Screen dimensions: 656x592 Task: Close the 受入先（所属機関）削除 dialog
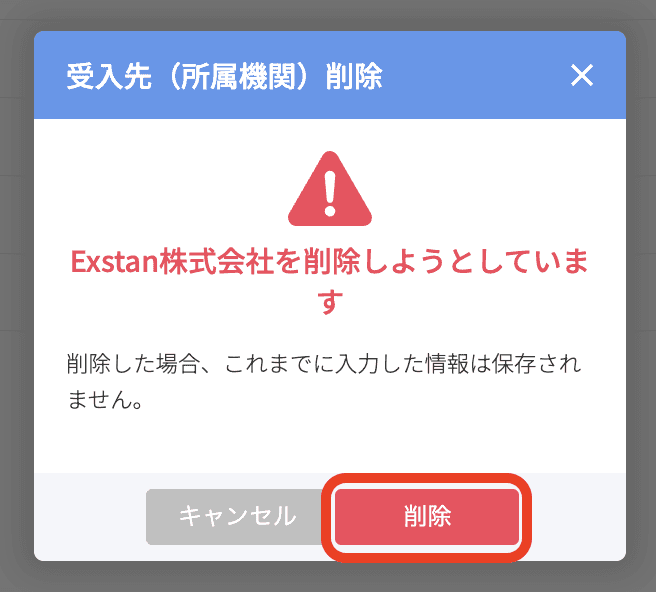(581, 75)
